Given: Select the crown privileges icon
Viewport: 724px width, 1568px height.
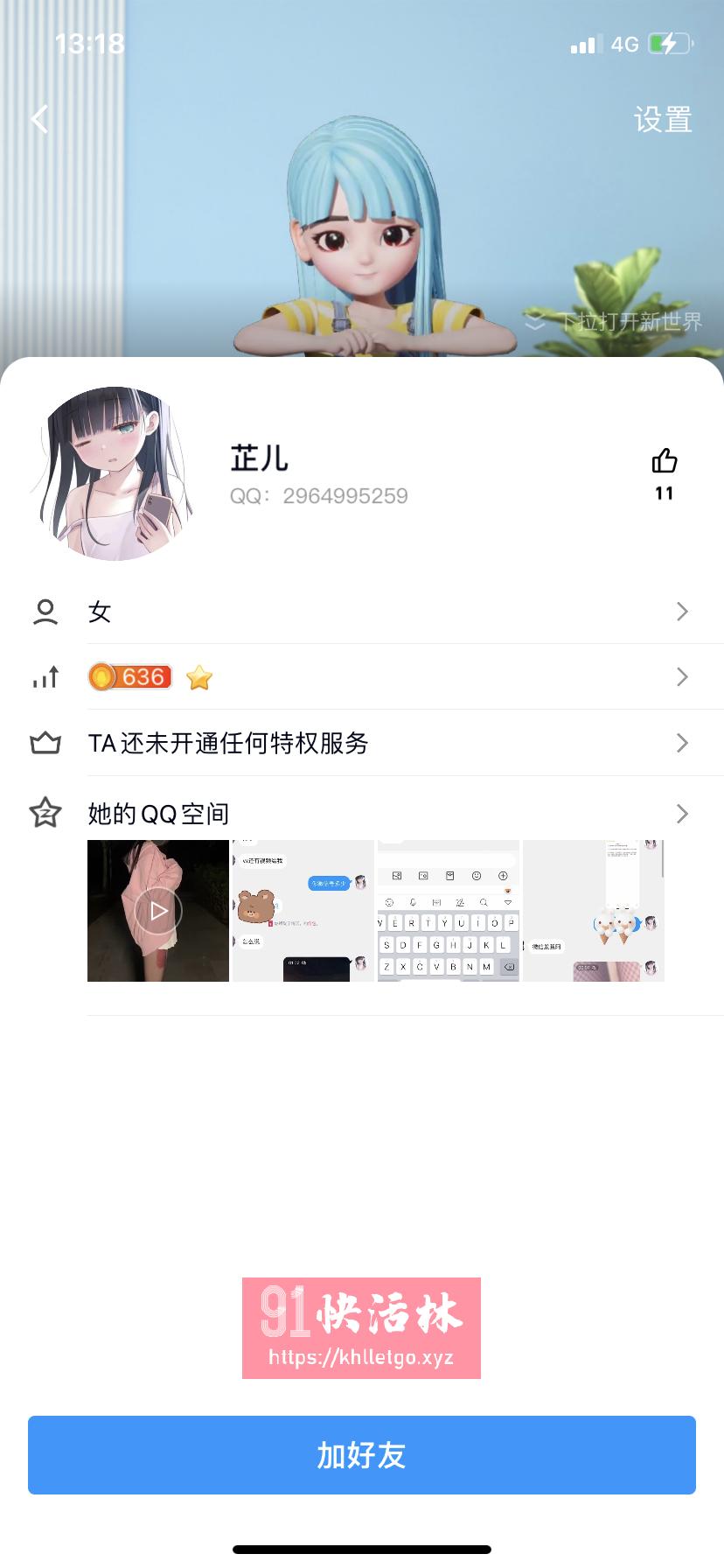Looking at the screenshot, I should 45,743.
